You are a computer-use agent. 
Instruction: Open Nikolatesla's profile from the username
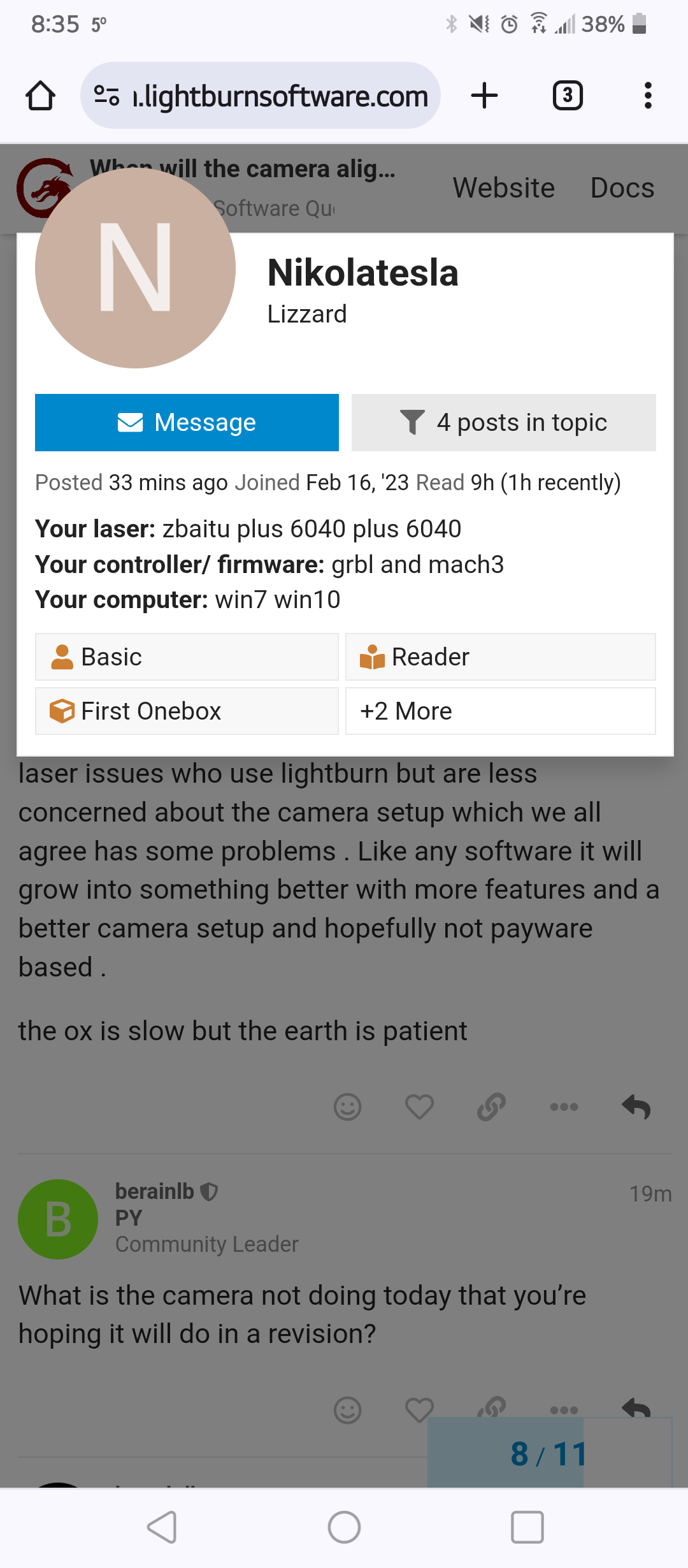pyautogui.click(x=362, y=273)
